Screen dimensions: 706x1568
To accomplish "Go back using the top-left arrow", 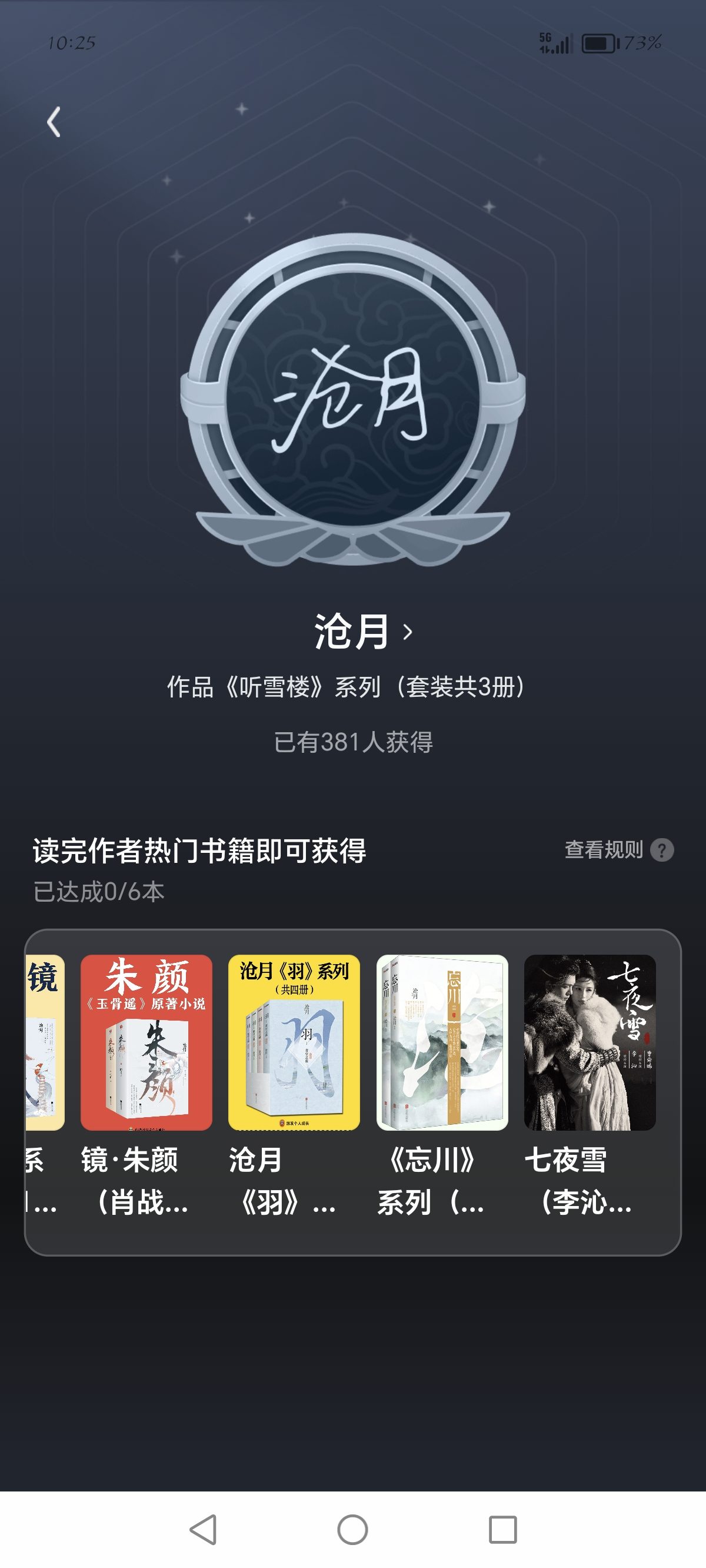I will [x=54, y=122].
